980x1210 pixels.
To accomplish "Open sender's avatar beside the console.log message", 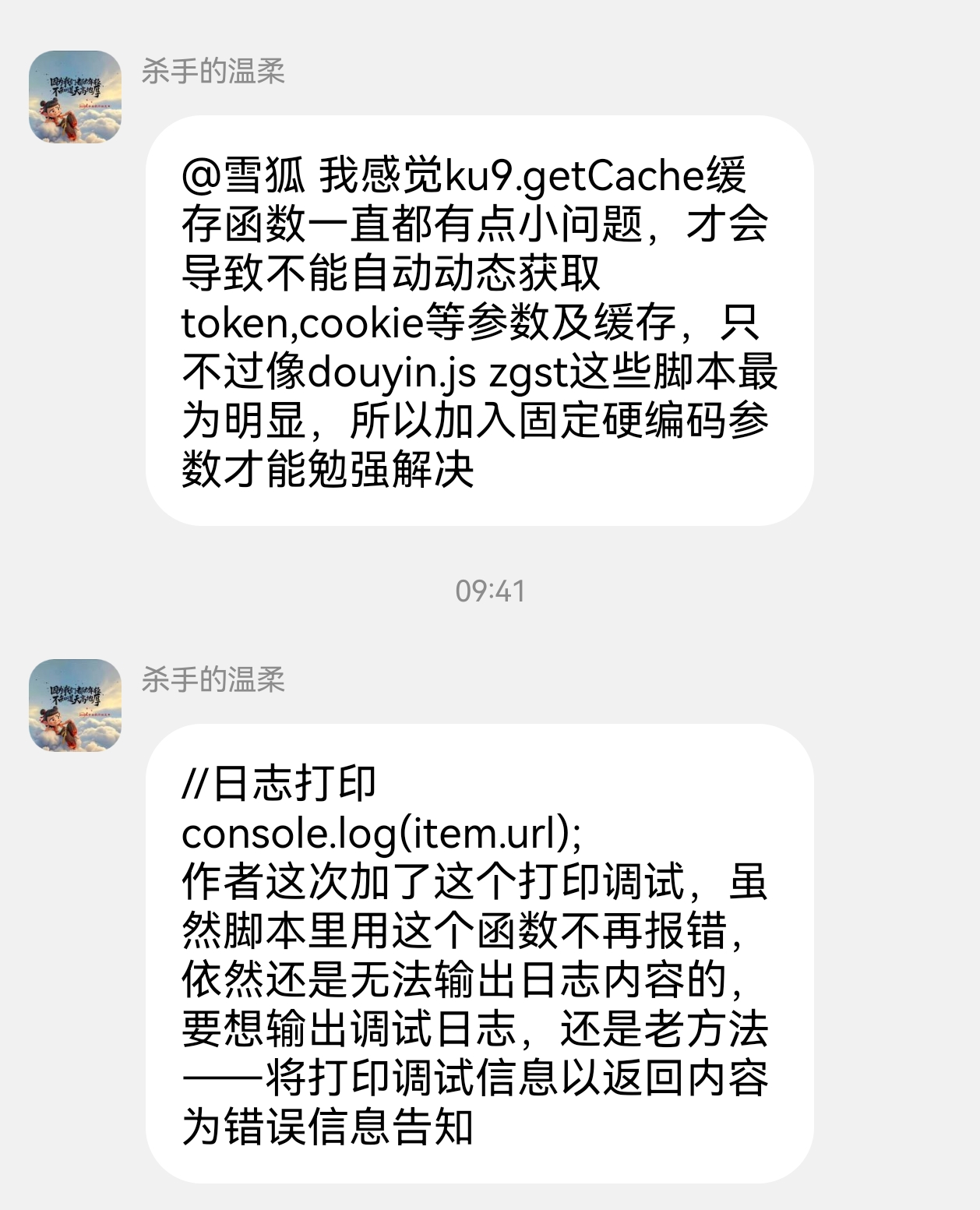I will tap(75, 705).
